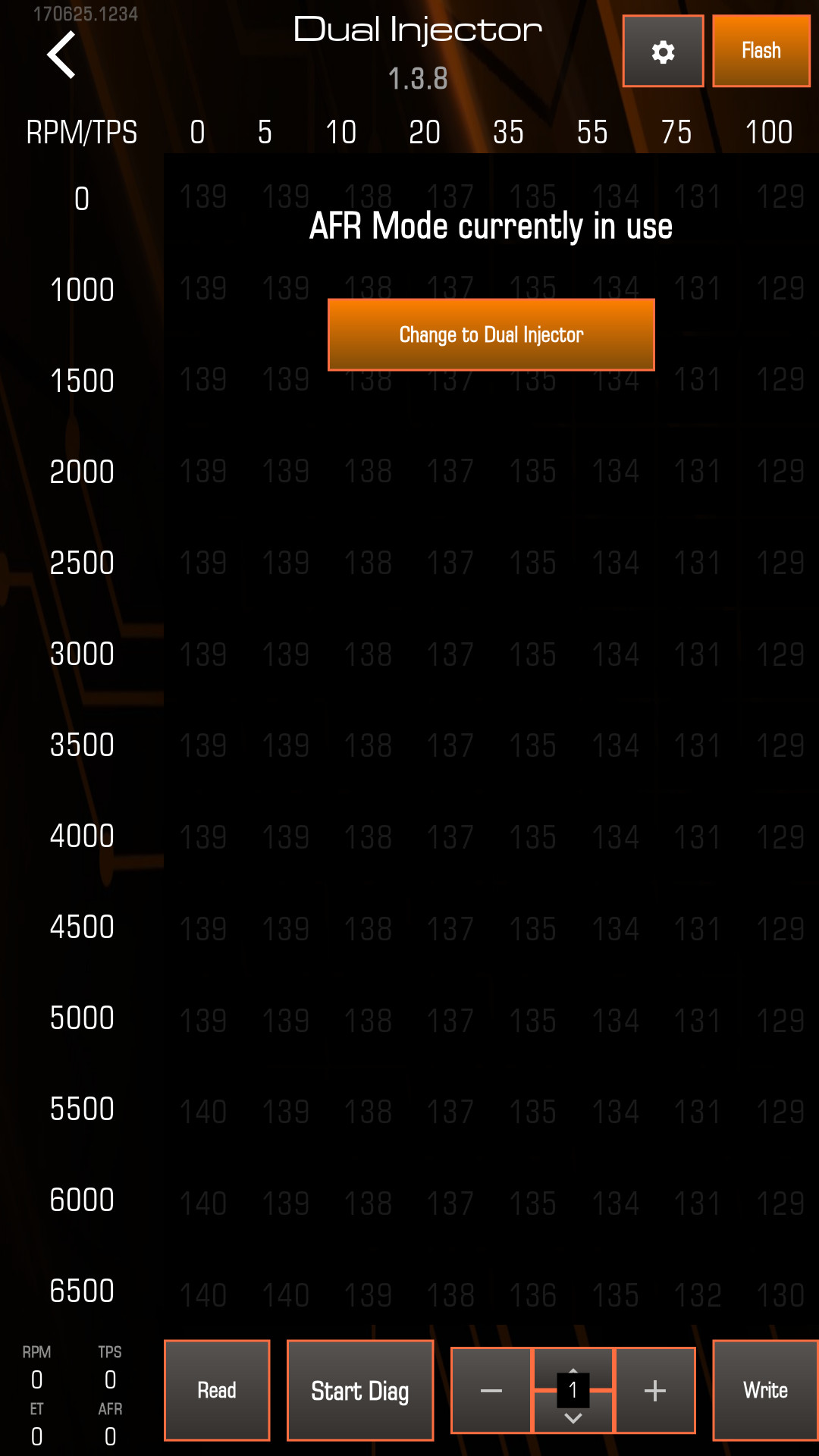
Task: Select Change to Dual Injector
Action: (x=491, y=334)
